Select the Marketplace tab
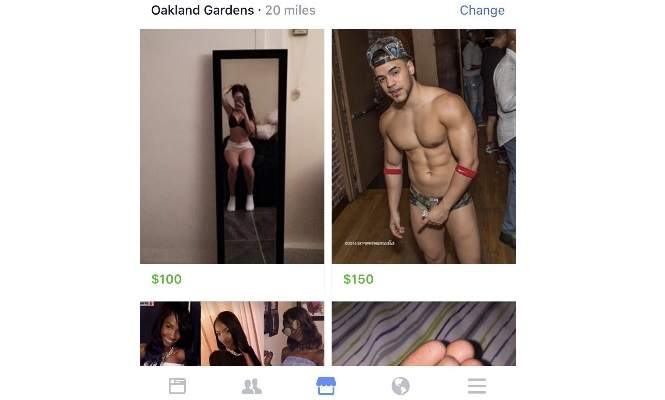Image resolution: width=665 pixels, height=400 pixels. [x=326, y=386]
